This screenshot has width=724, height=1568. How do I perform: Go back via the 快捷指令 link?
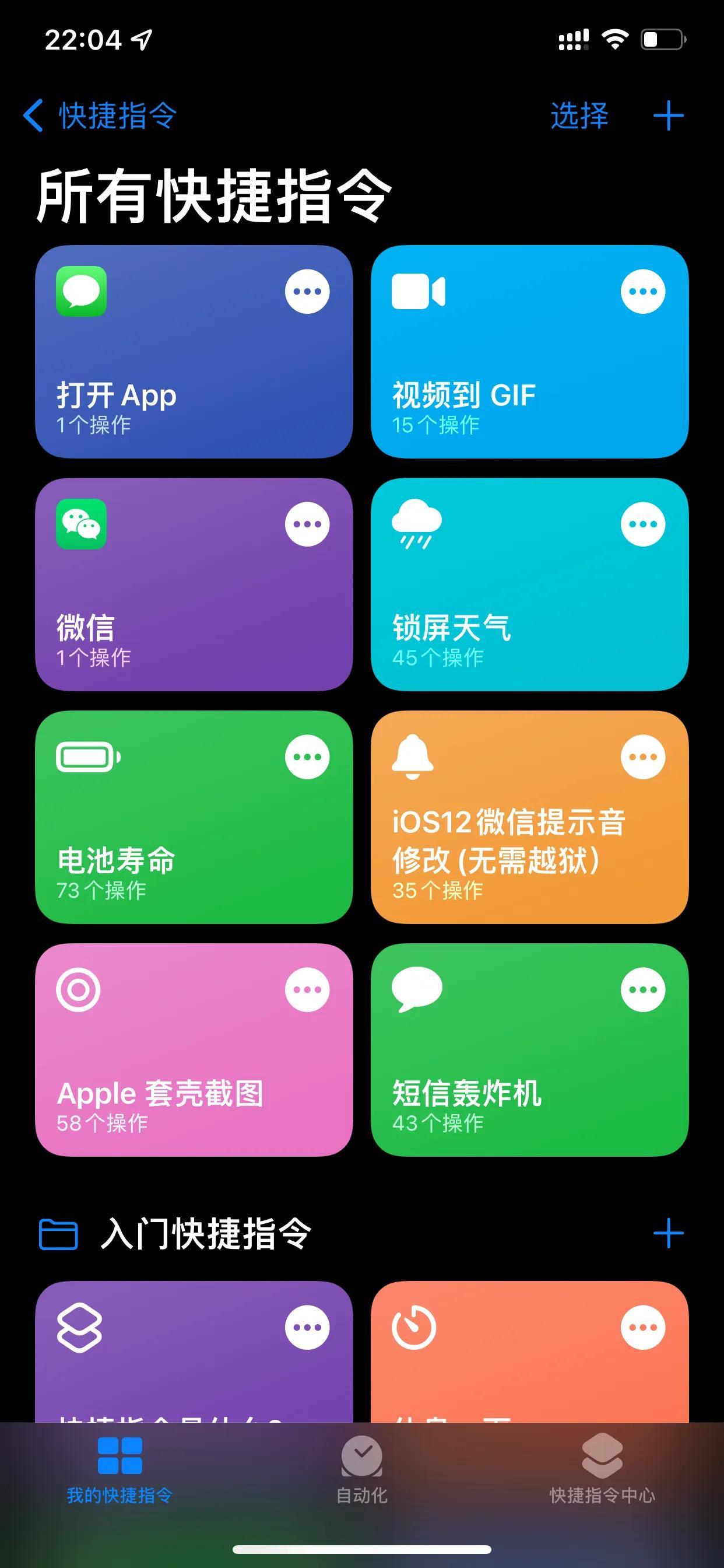(x=97, y=116)
